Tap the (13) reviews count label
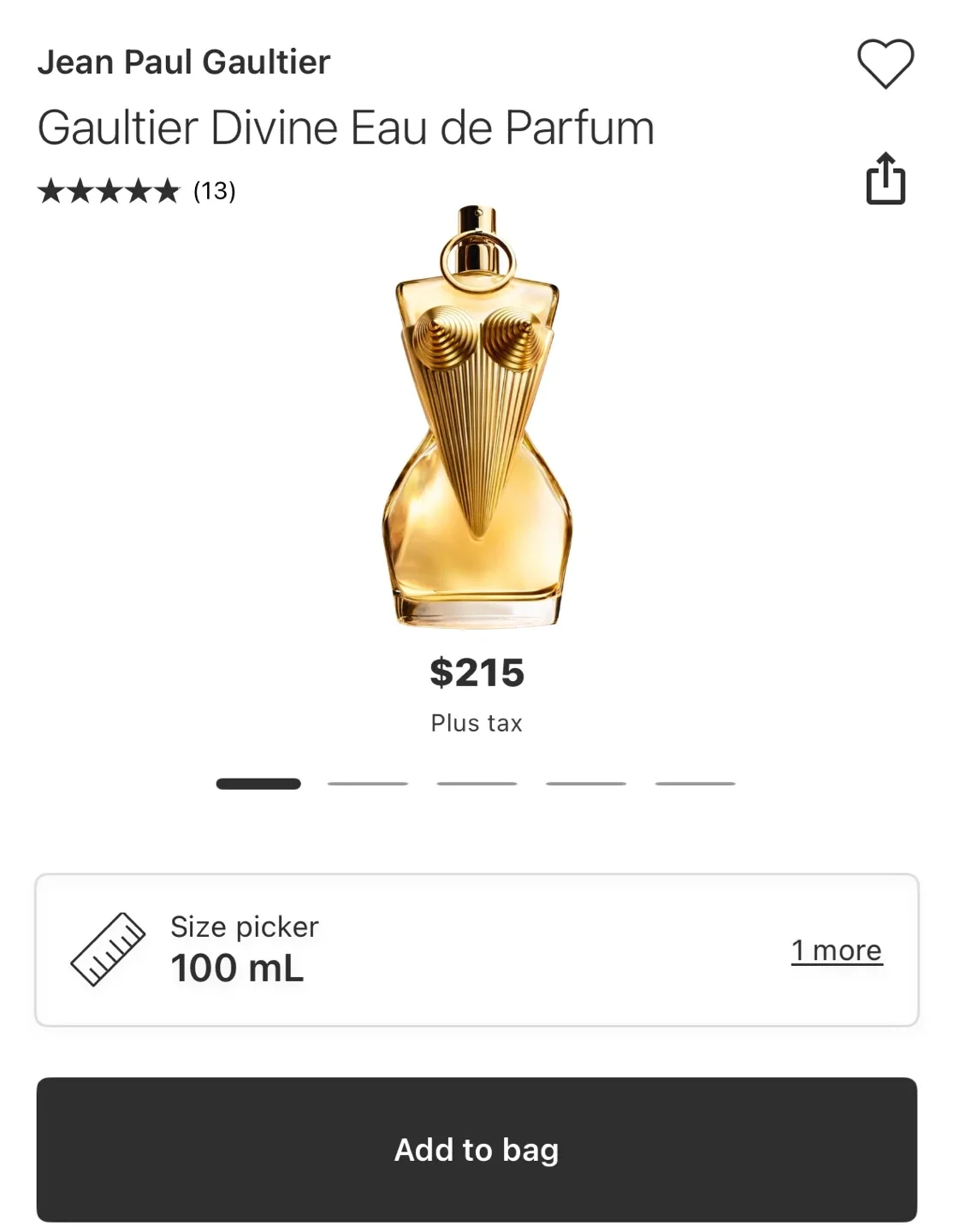 point(213,191)
